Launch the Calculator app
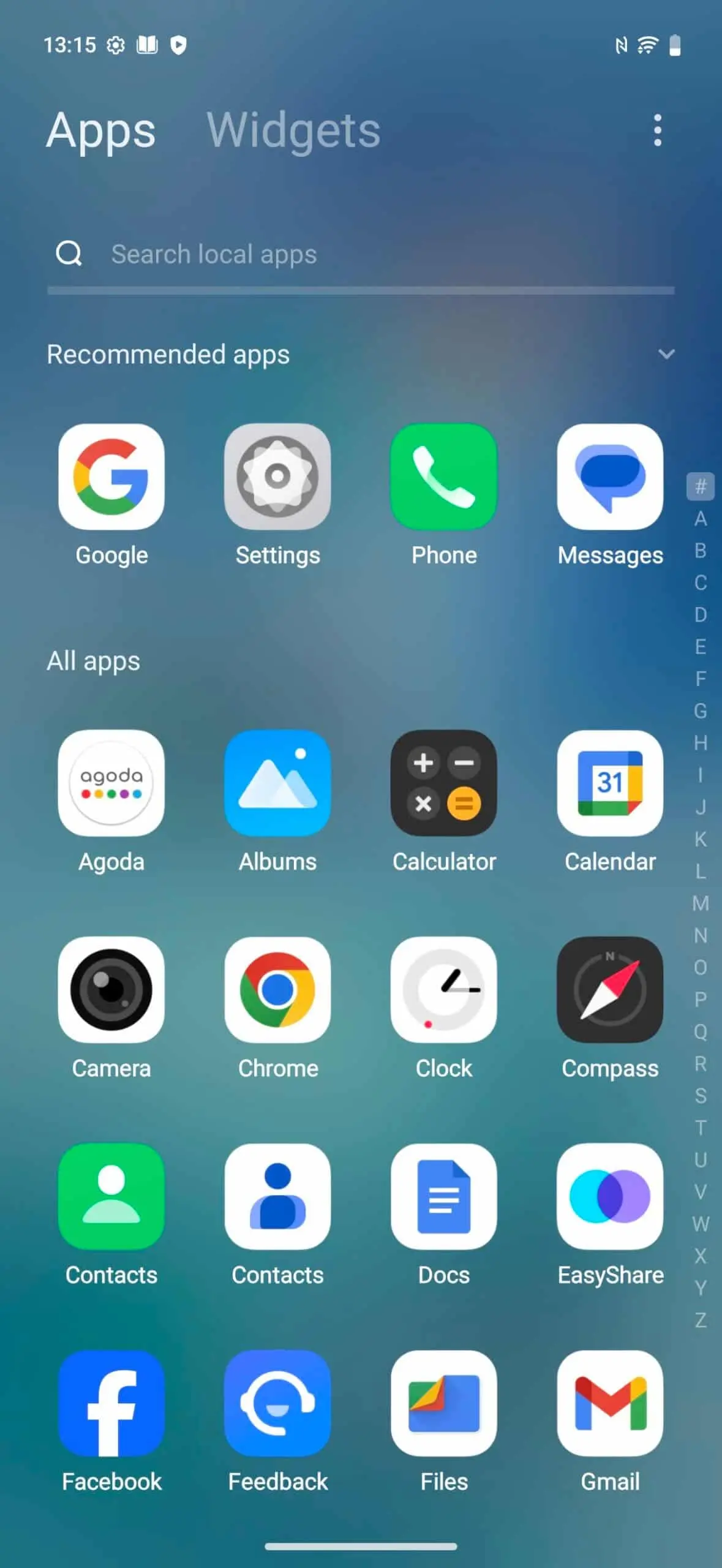This screenshot has width=722, height=1568. (x=444, y=785)
